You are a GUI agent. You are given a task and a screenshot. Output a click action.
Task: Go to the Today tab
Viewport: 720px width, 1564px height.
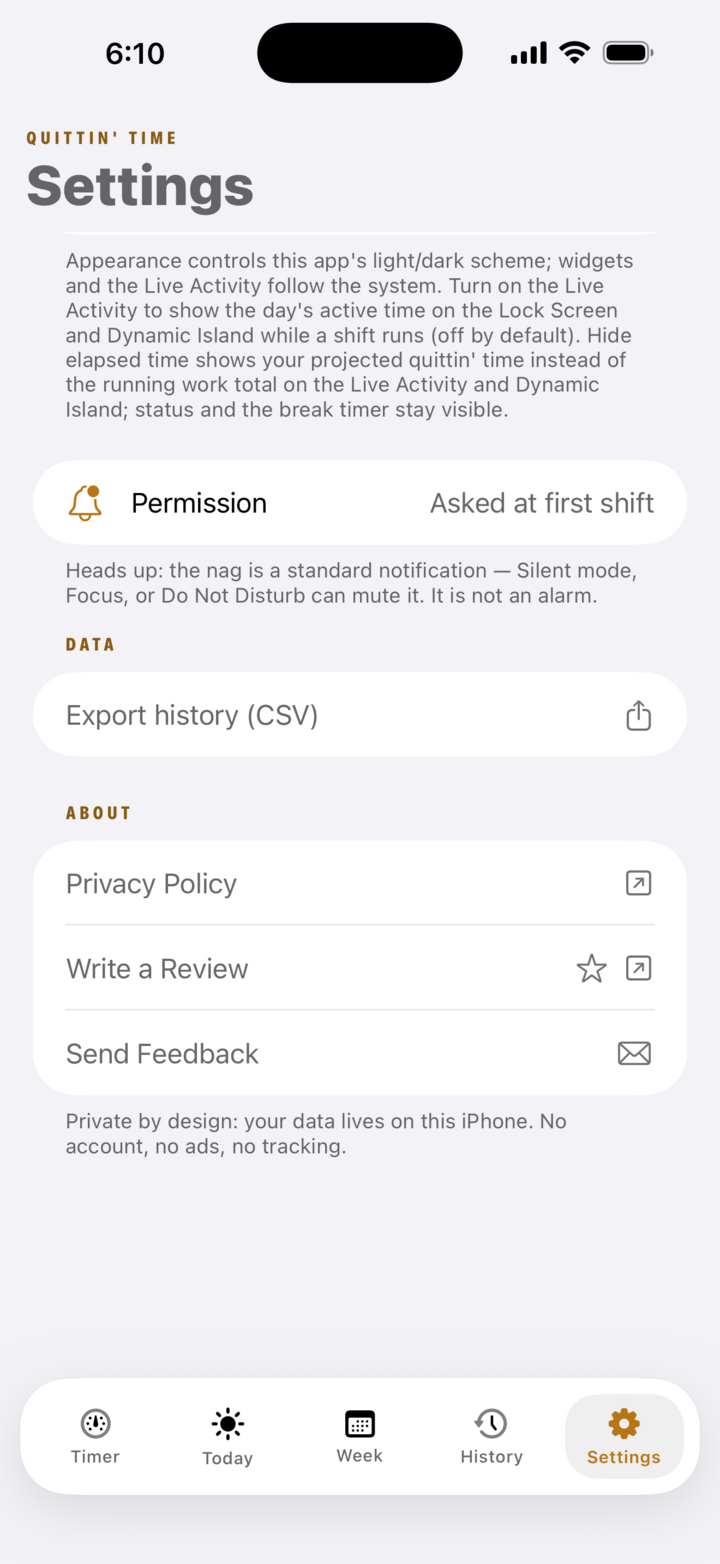tap(227, 1437)
